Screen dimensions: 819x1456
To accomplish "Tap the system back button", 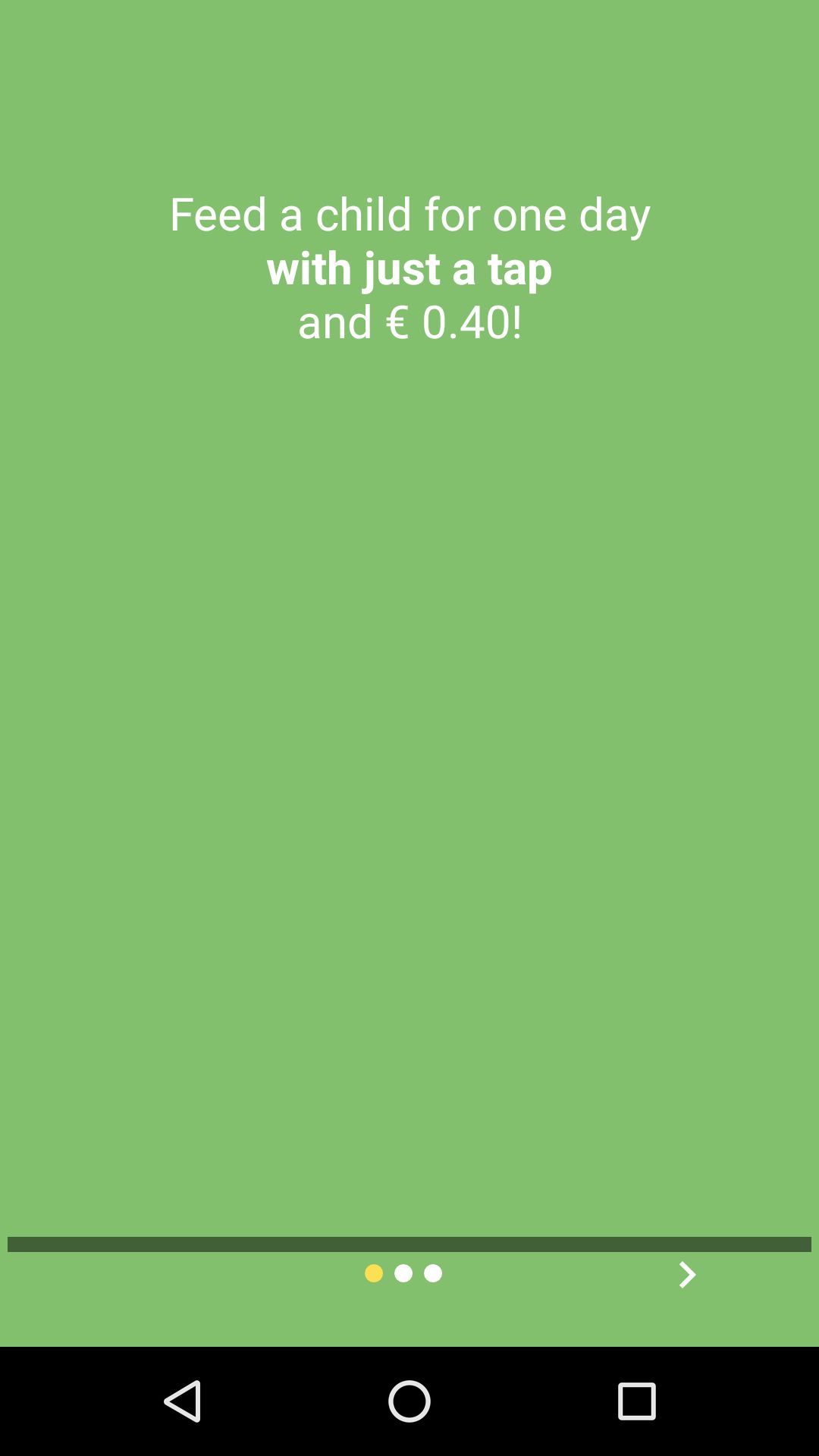I will click(x=182, y=1401).
